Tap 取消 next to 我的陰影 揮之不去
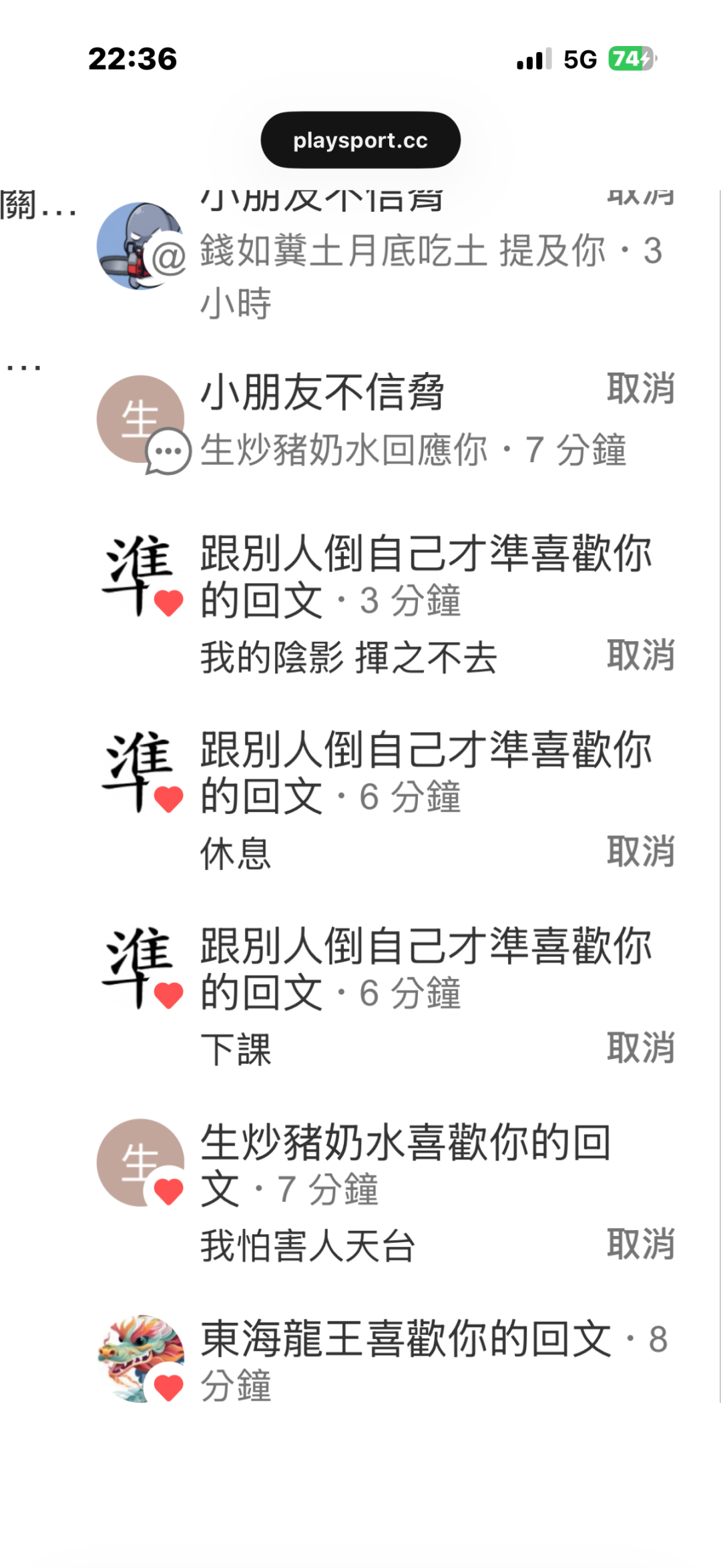Image resolution: width=721 pixels, height=1568 pixels. click(x=640, y=655)
